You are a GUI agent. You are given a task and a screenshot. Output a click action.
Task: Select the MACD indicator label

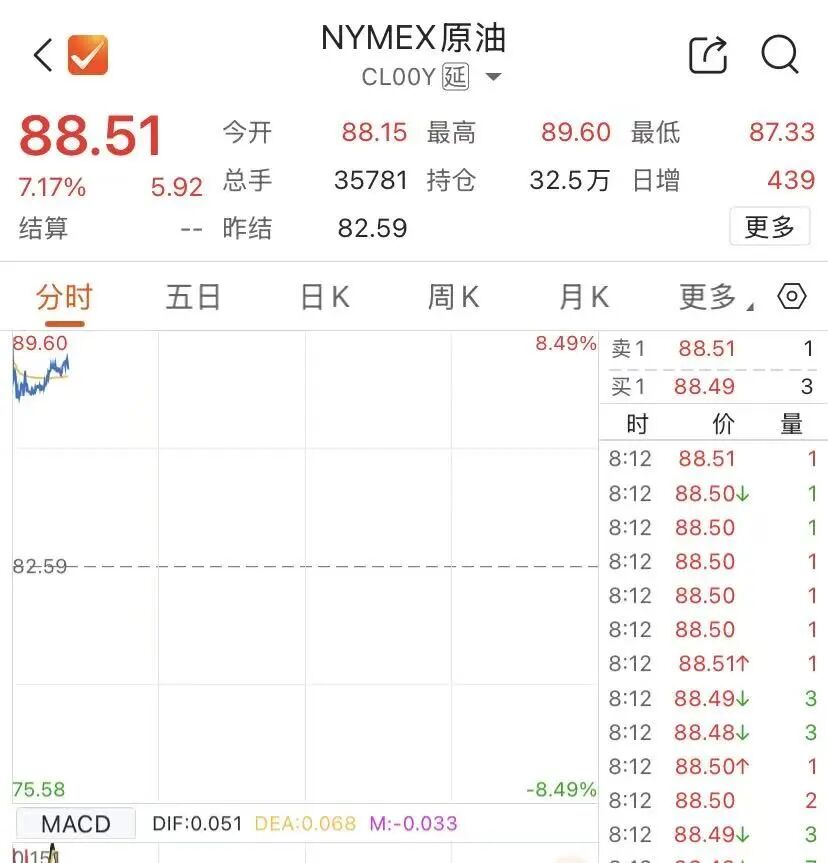pyautogui.click(x=74, y=823)
